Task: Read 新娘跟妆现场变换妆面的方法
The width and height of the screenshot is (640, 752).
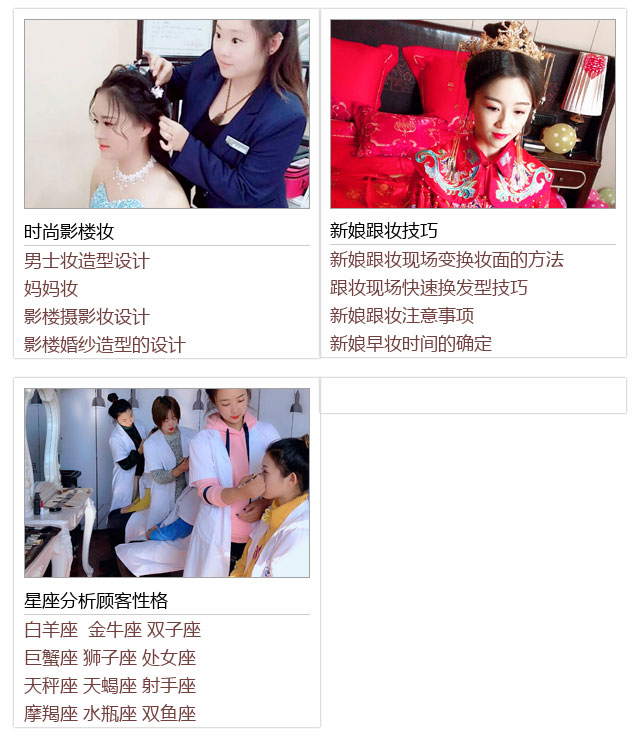Action: click(x=447, y=260)
